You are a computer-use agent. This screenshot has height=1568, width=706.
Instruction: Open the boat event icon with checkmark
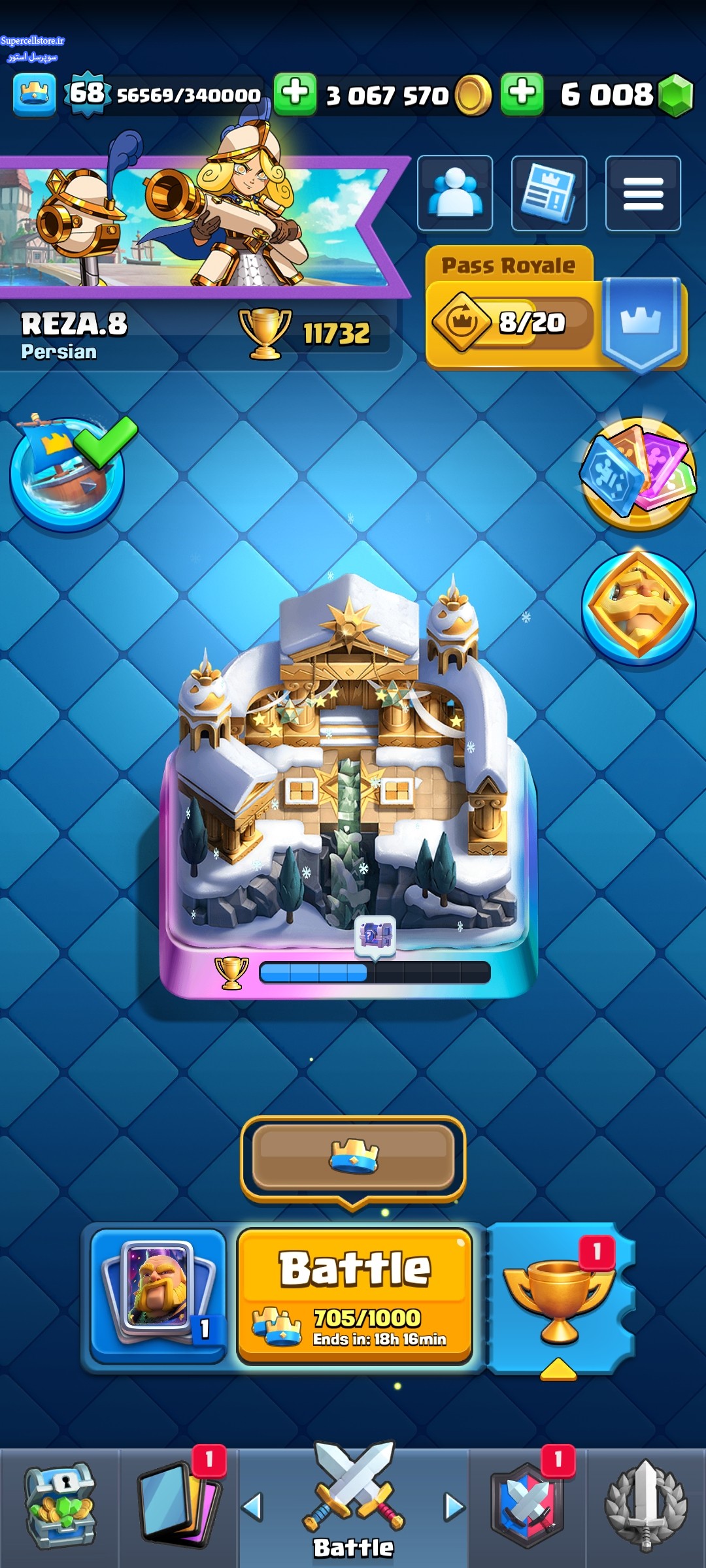point(67,475)
